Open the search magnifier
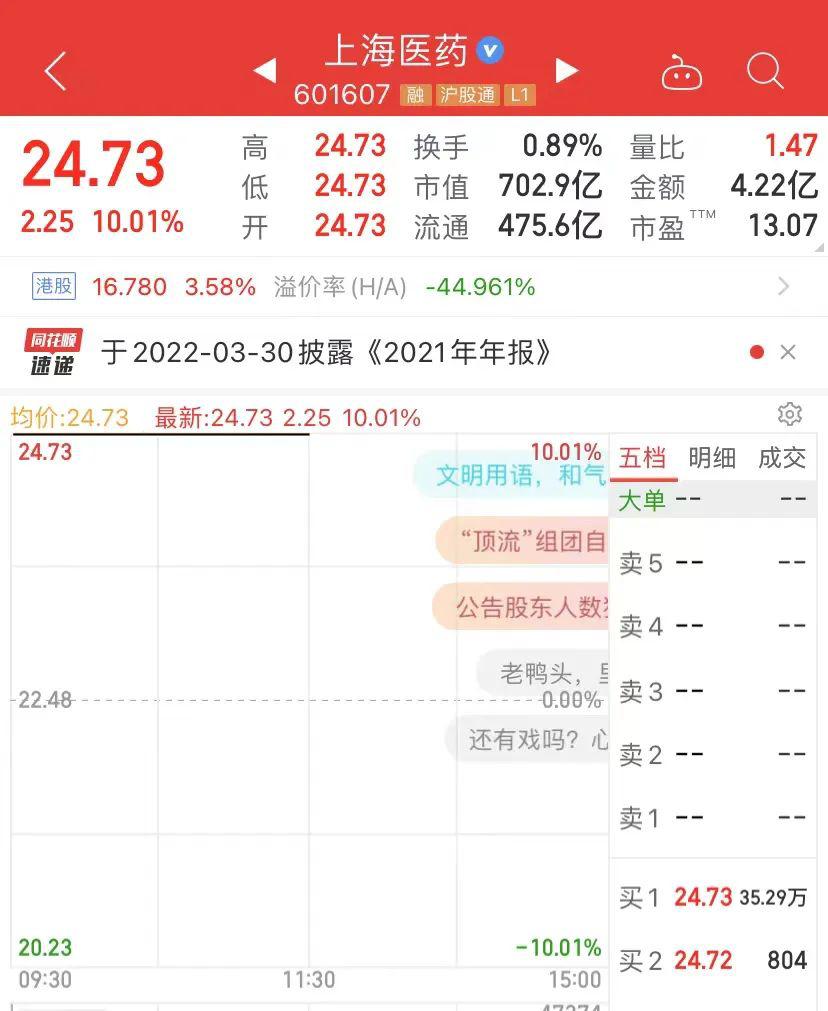Screen dimensions: 828x1011 [x=765, y=70]
